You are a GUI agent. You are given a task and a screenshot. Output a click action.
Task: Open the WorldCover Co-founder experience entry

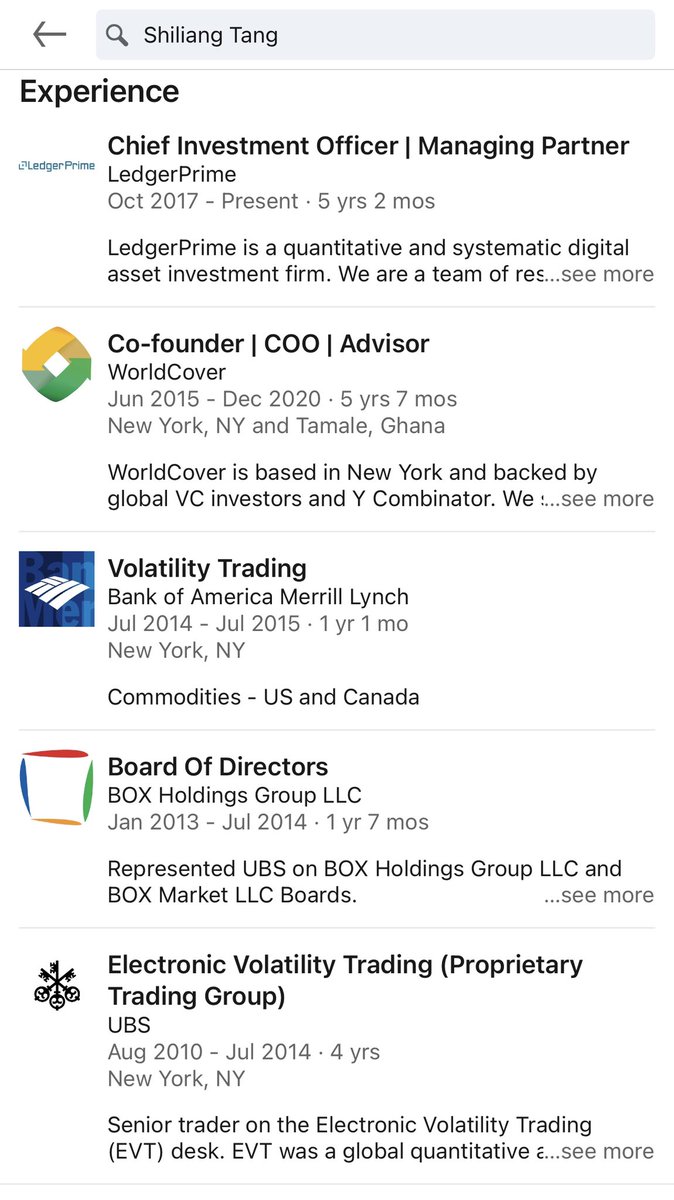point(268,344)
